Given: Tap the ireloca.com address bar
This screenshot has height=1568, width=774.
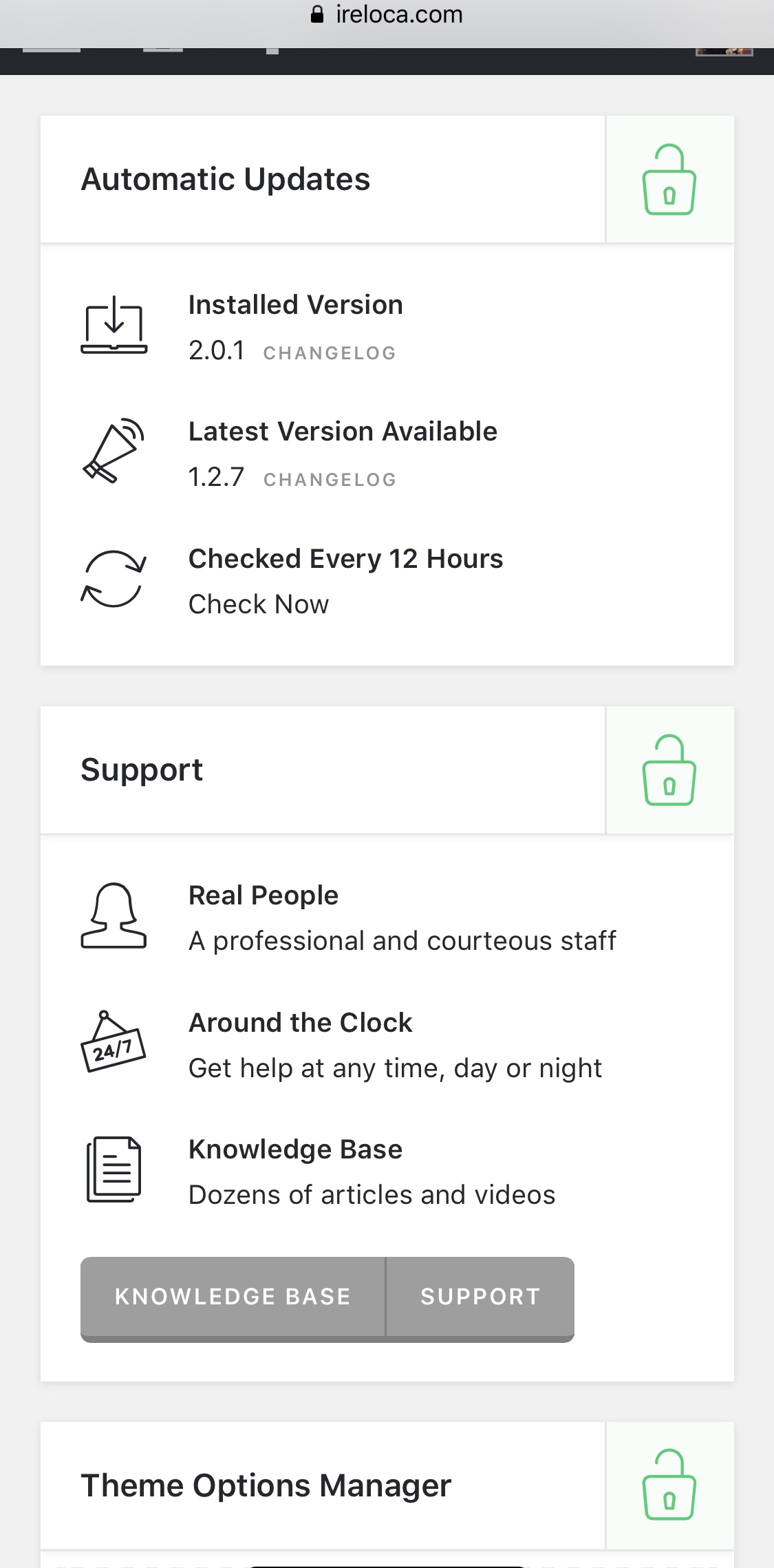Looking at the screenshot, I should click(387, 15).
